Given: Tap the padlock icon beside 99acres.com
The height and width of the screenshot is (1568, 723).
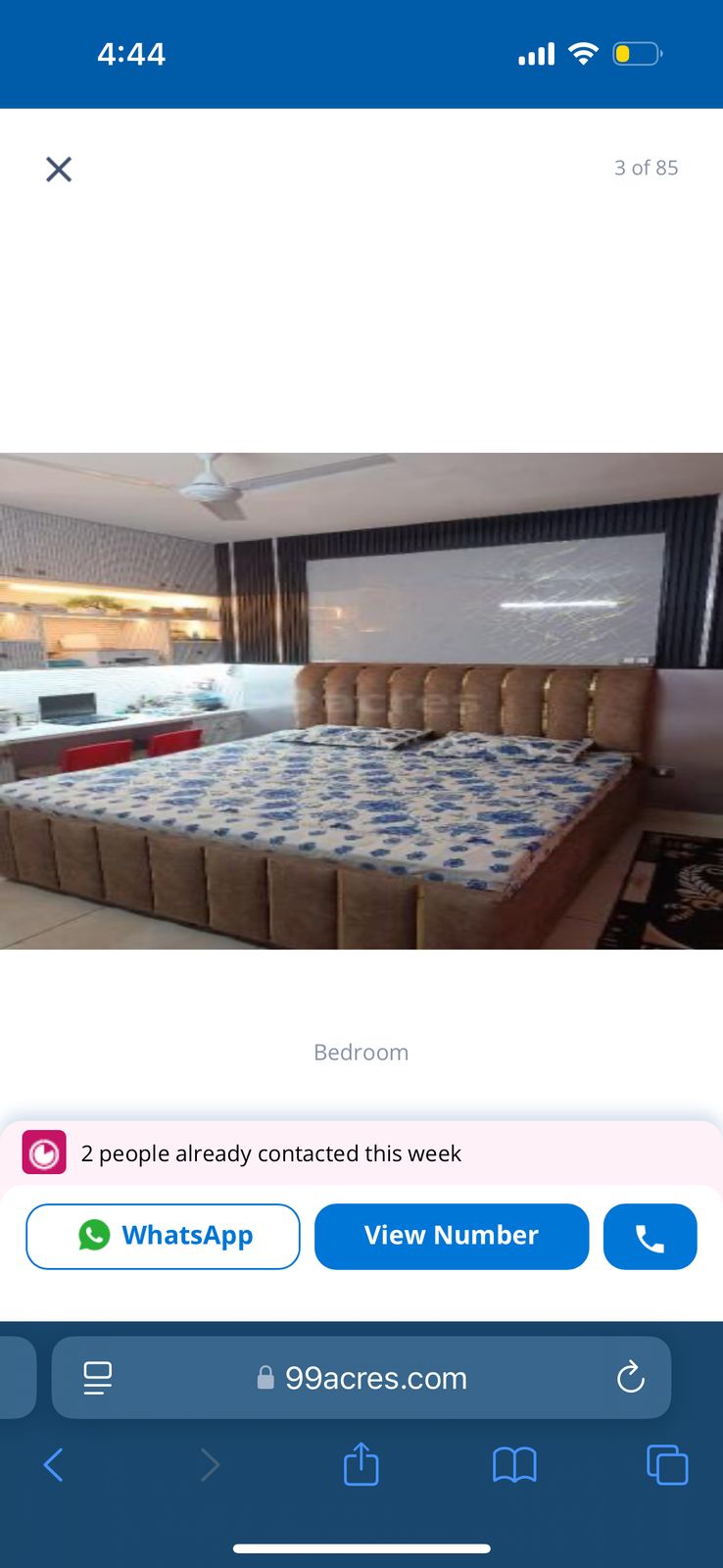Looking at the screenshot, I should click(264, 1377).
